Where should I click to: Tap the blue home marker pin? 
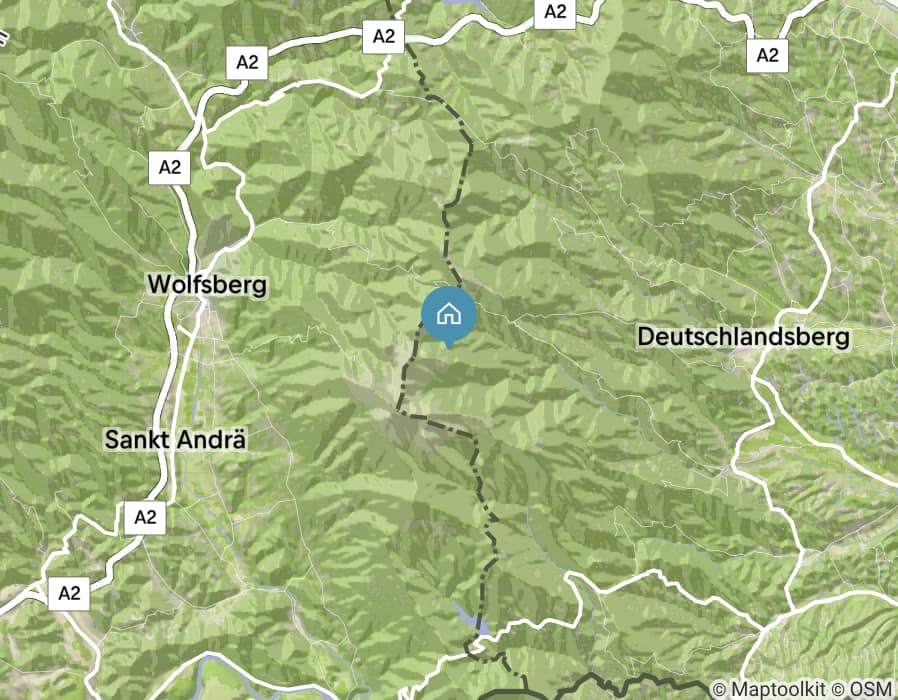tap(449, 314)
